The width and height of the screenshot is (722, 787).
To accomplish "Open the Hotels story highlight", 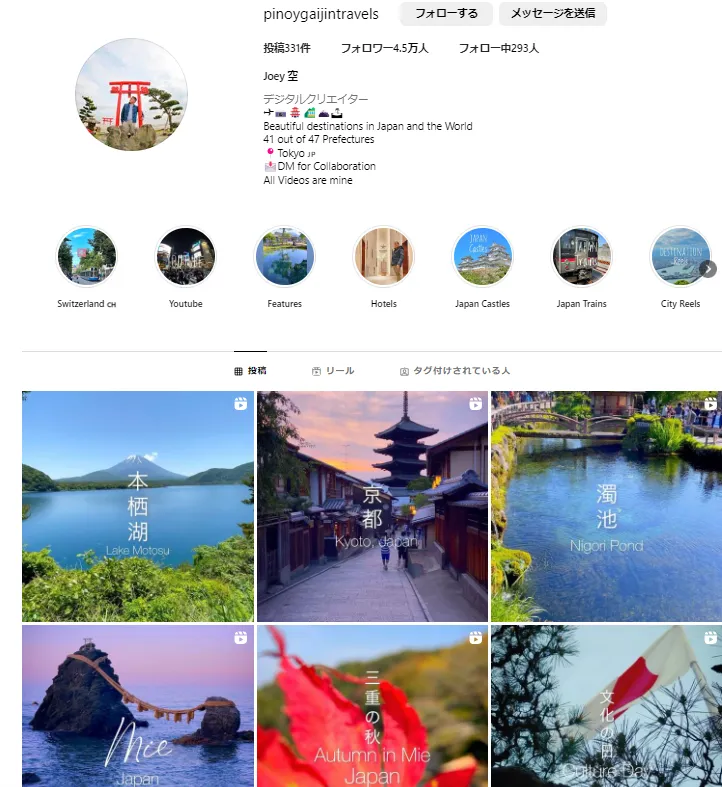I will [384, 257].
